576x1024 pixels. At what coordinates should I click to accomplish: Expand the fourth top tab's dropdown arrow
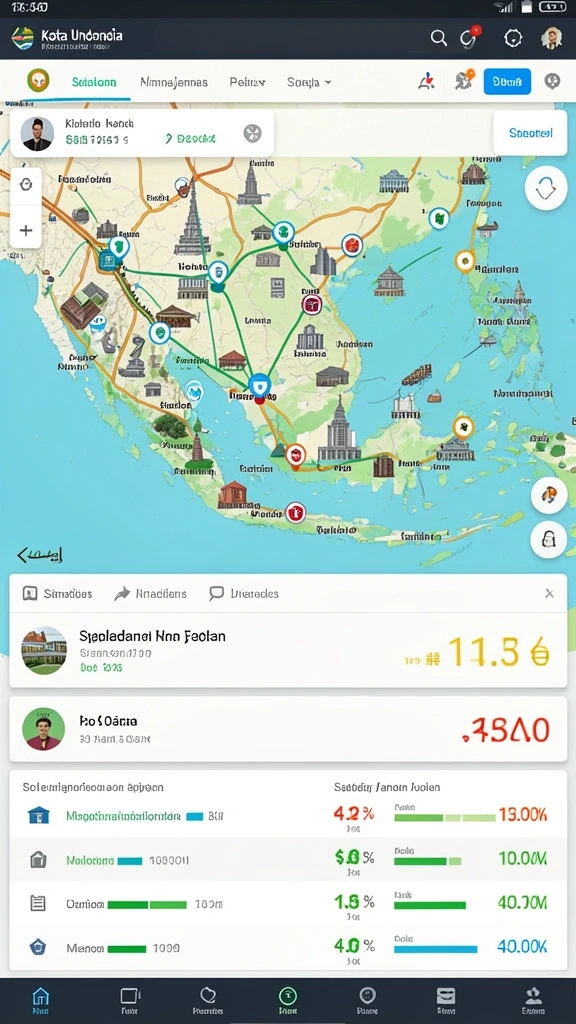click(x=328, y=82)
